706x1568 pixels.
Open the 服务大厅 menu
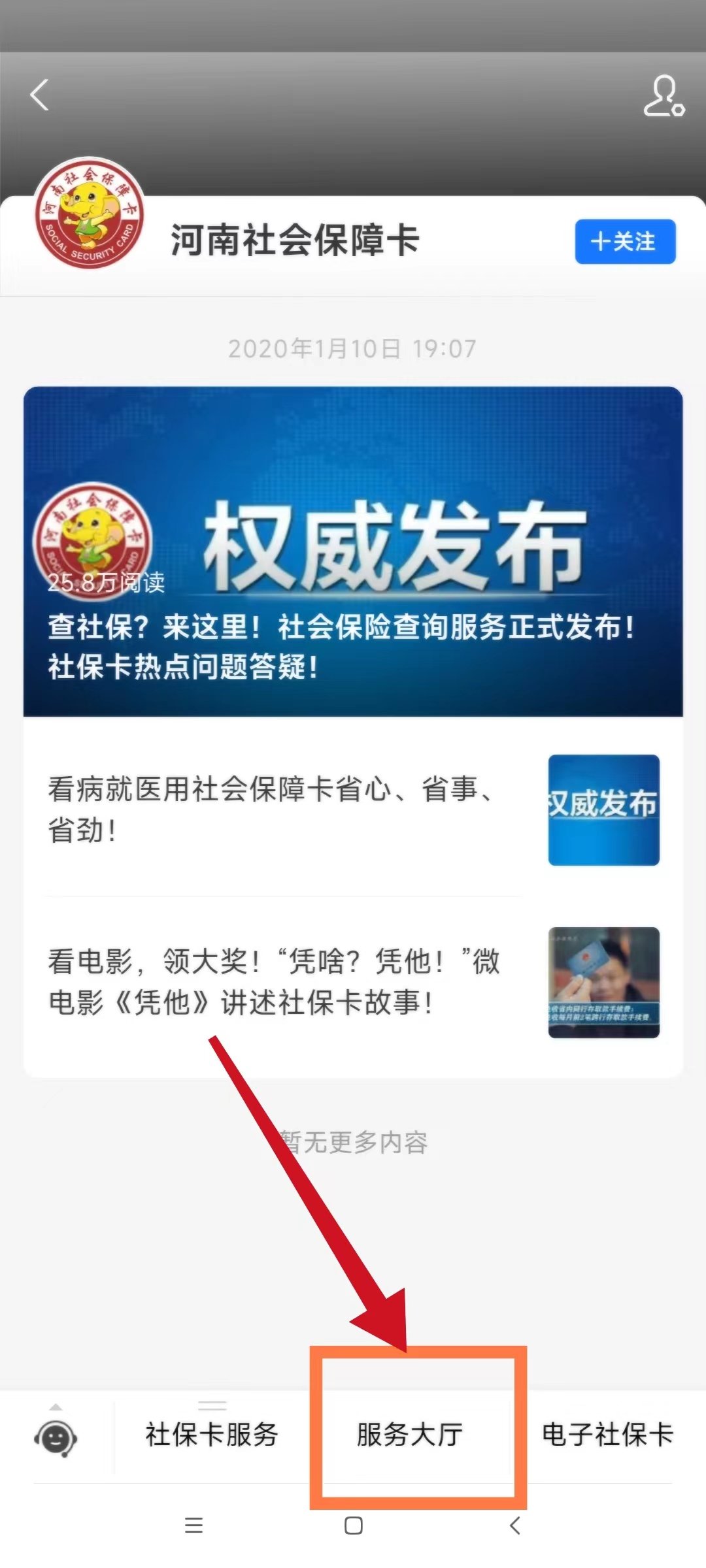(x=410, y=1435)
